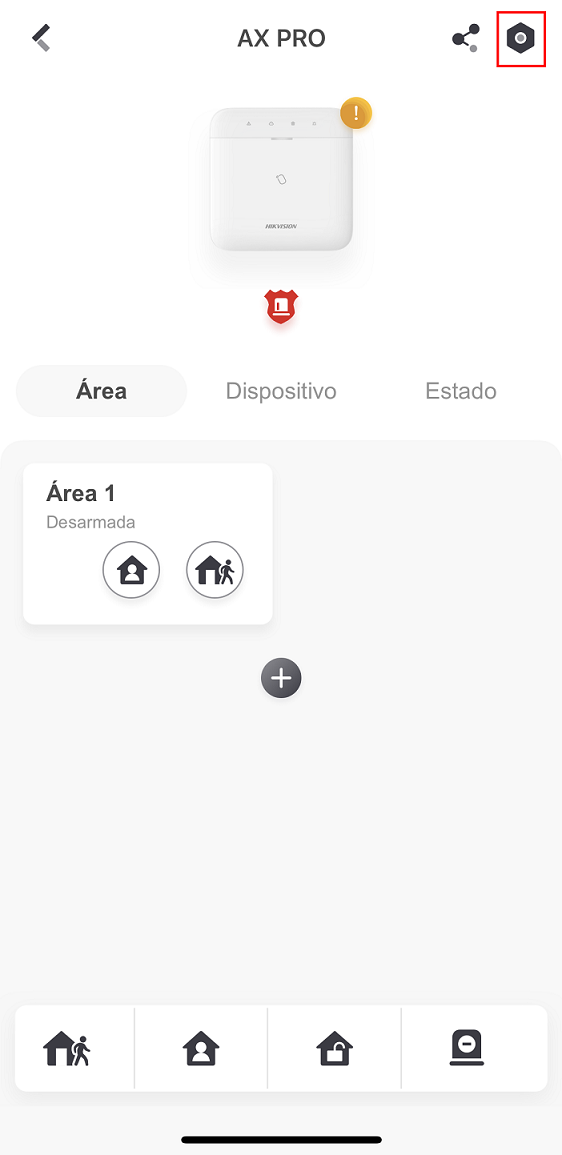562x1155 pixels.
Task: Silence the alarm from the bottom bar
Action: (467, 1047)
